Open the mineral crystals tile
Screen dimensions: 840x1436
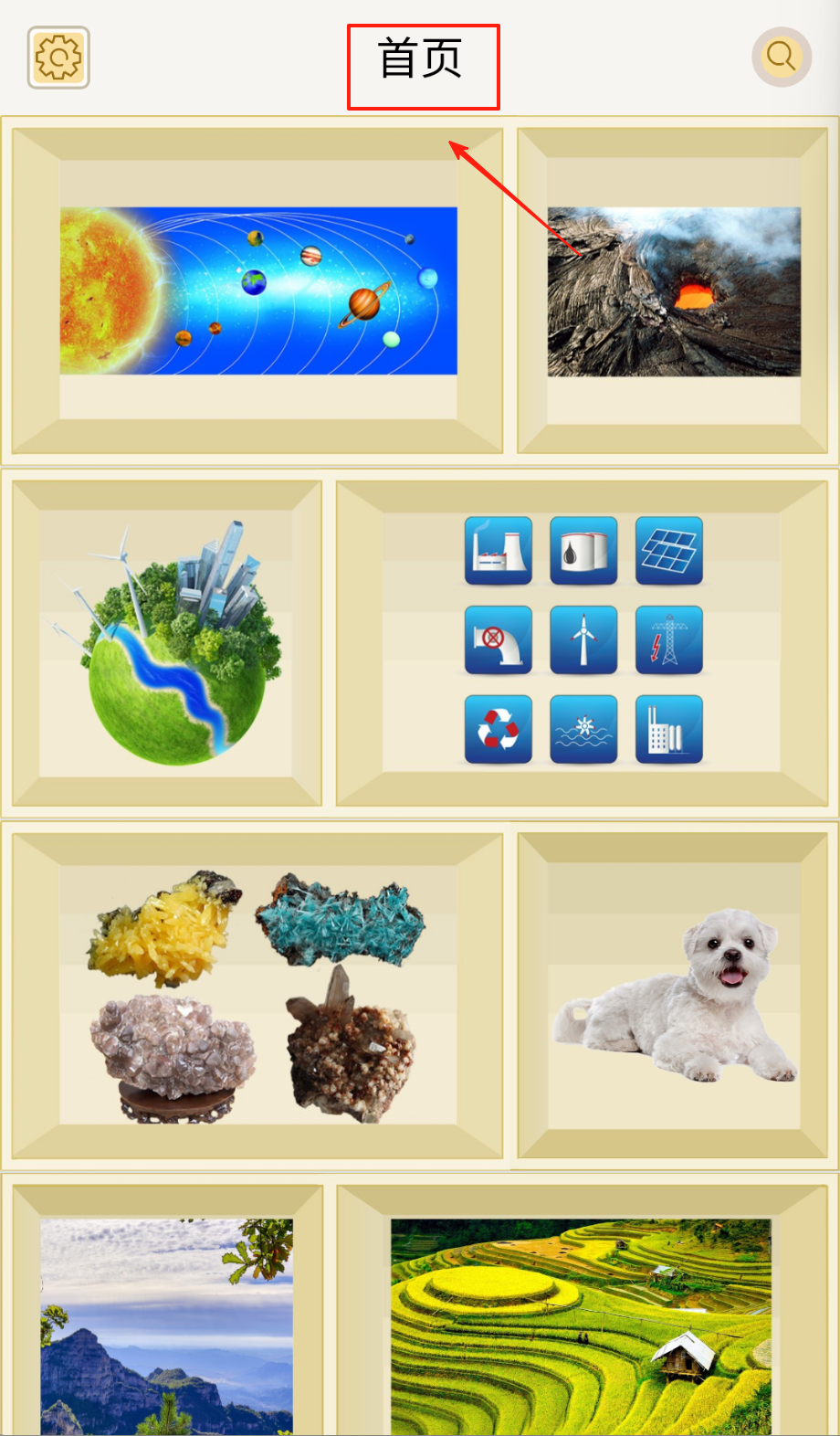(x=258, y=996)
